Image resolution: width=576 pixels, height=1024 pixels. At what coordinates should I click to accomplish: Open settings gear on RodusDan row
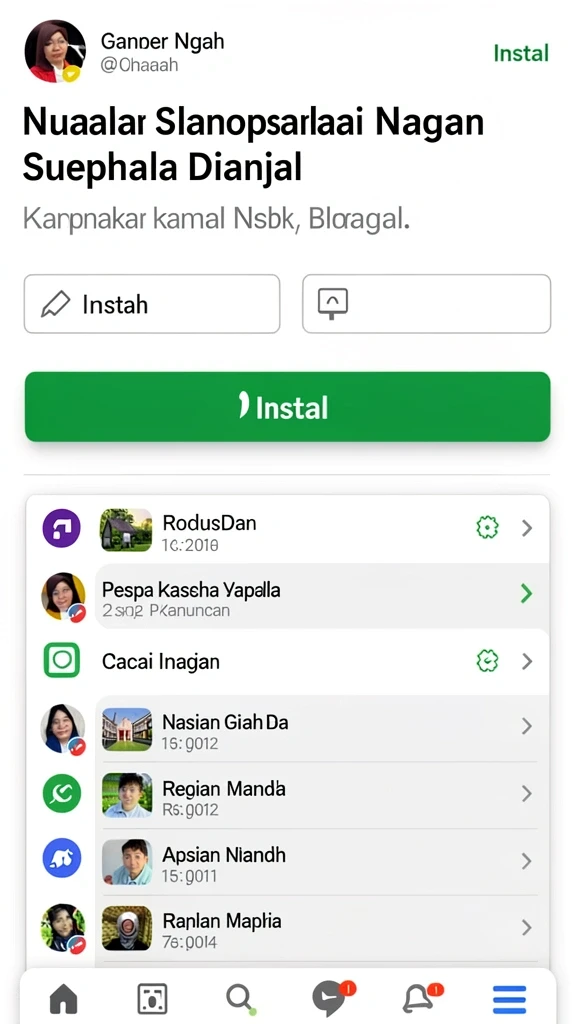[487, 528]
